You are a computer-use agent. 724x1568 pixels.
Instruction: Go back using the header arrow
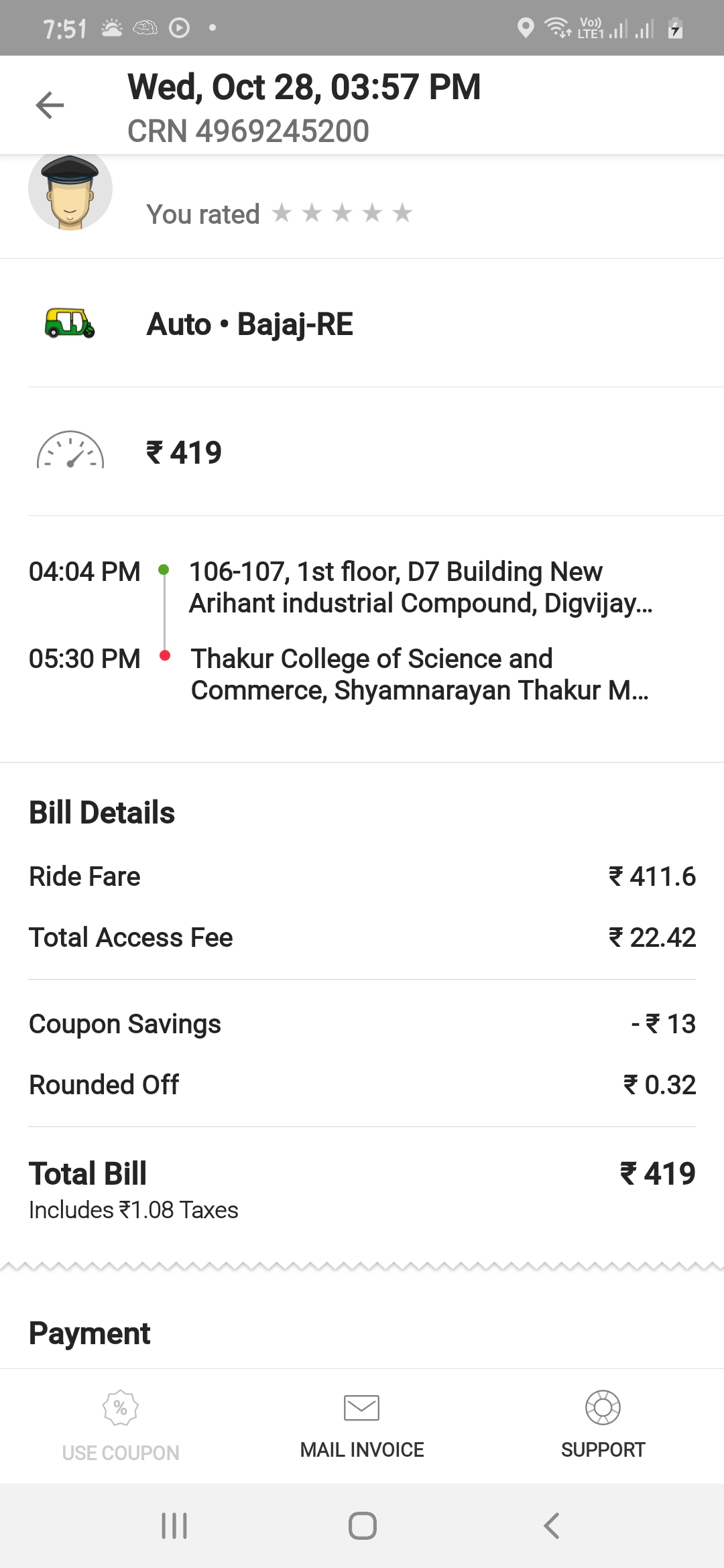click(50, 105)
